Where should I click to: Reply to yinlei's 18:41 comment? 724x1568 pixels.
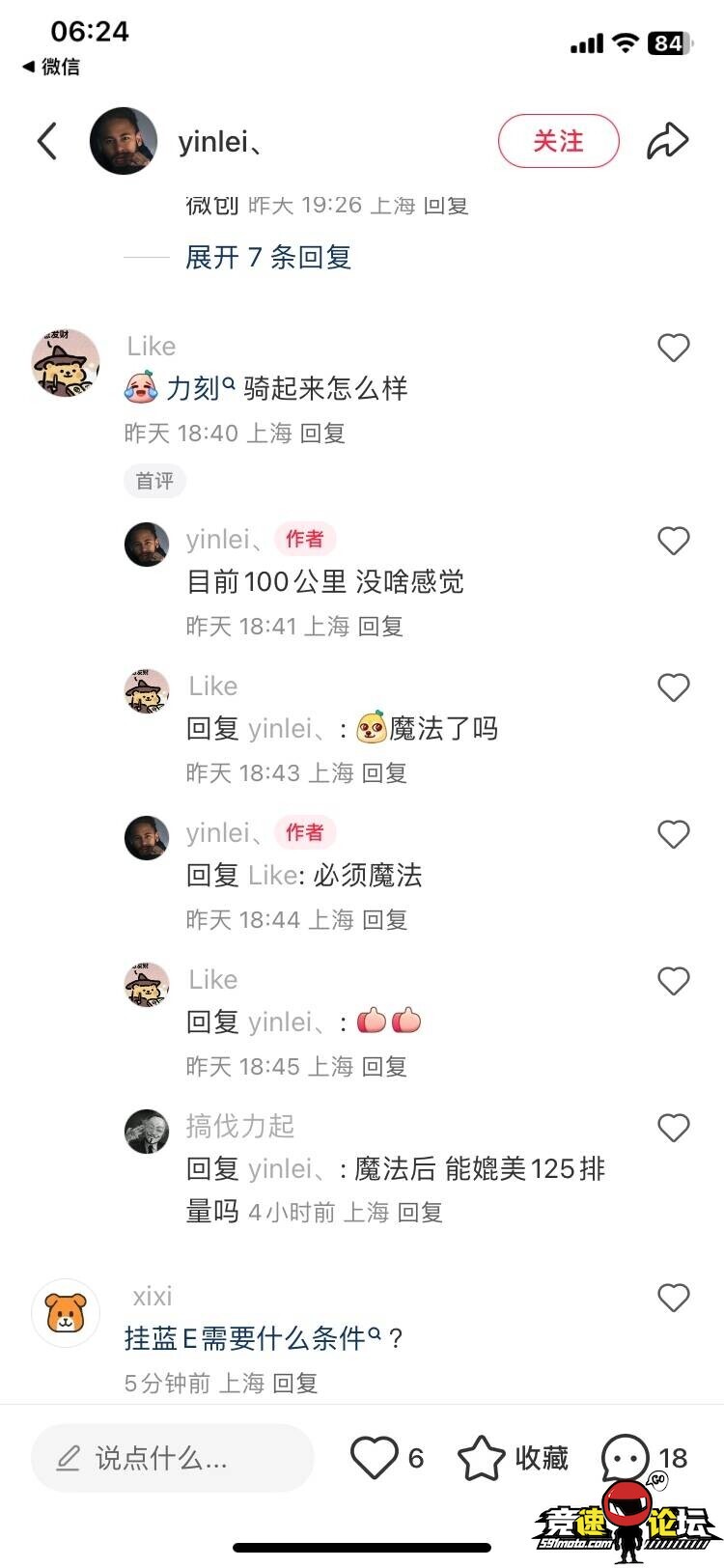click(x=380, y=627)
